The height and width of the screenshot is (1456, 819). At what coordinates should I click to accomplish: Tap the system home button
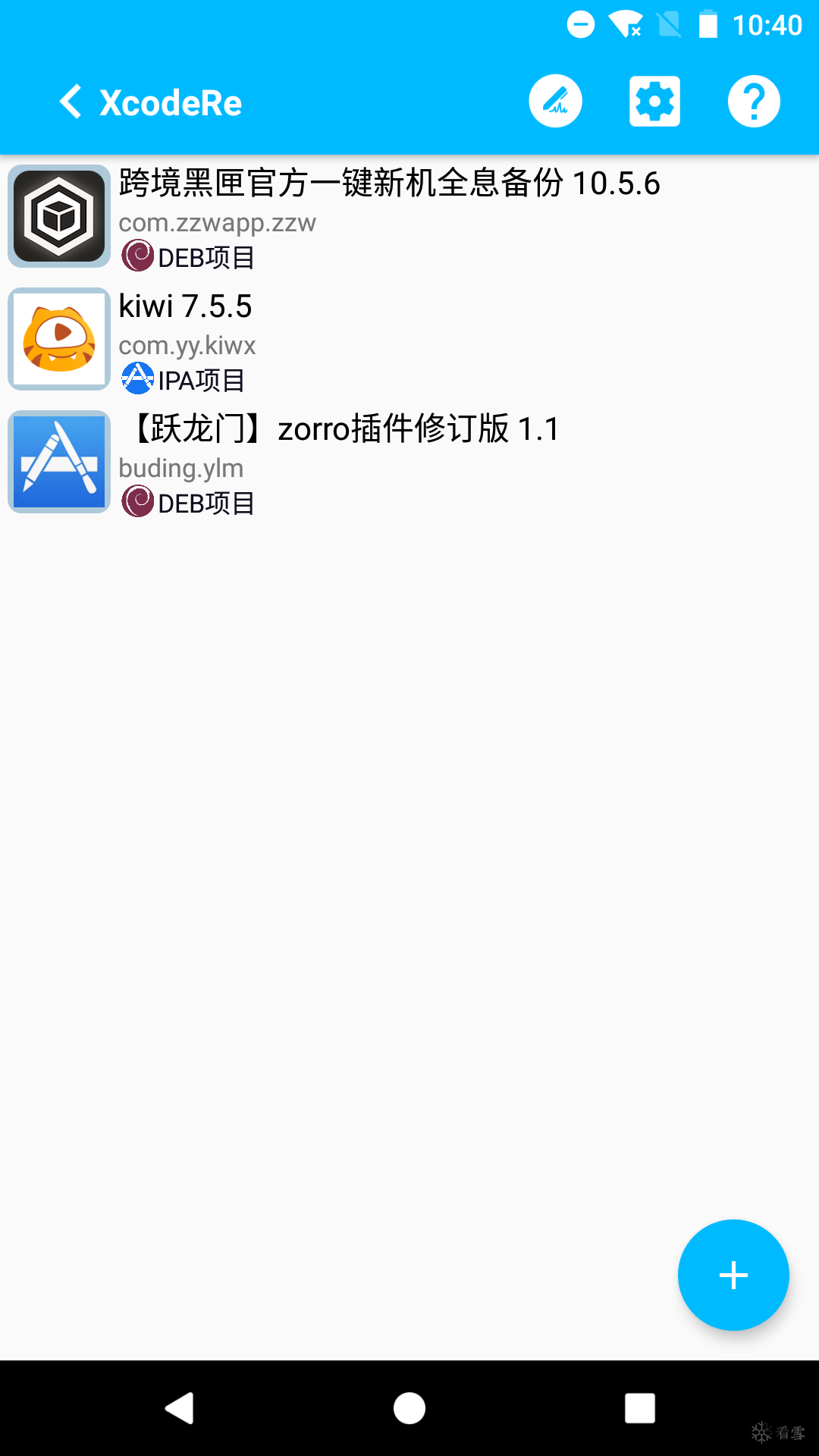coord(409,1408)
